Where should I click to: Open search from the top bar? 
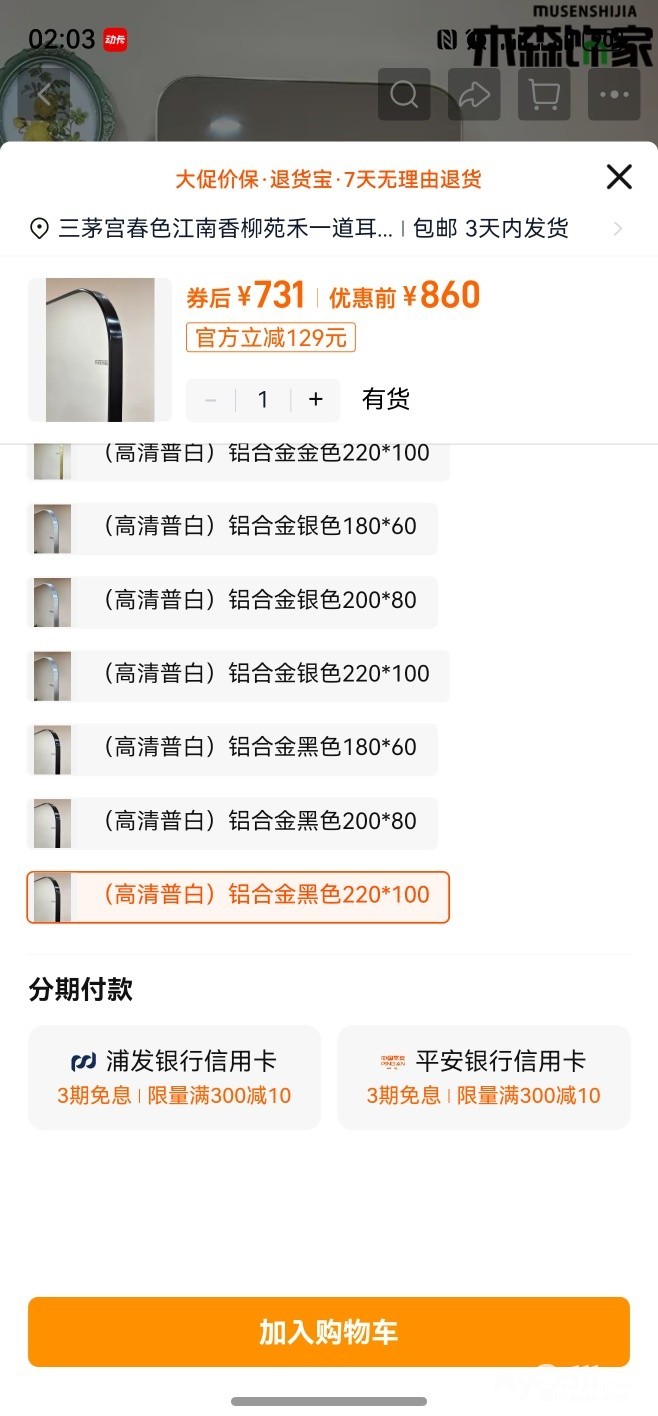tap(404, 95)
